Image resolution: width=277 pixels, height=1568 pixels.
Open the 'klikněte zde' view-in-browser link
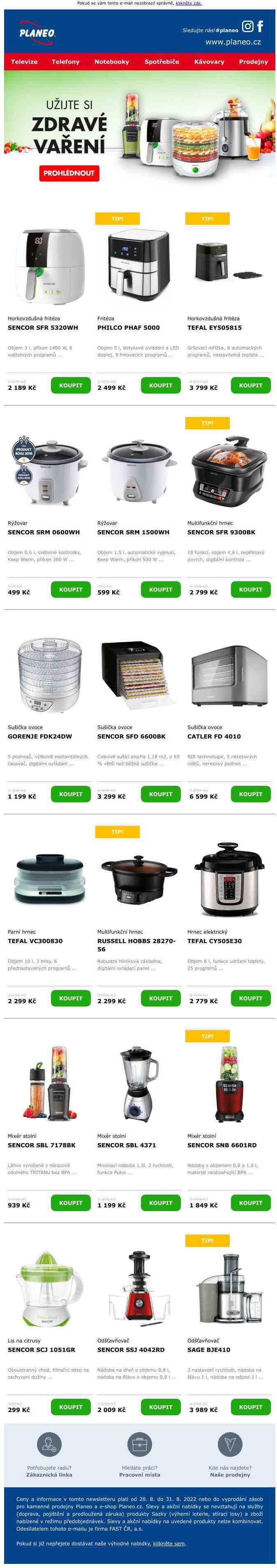[188, 3]
